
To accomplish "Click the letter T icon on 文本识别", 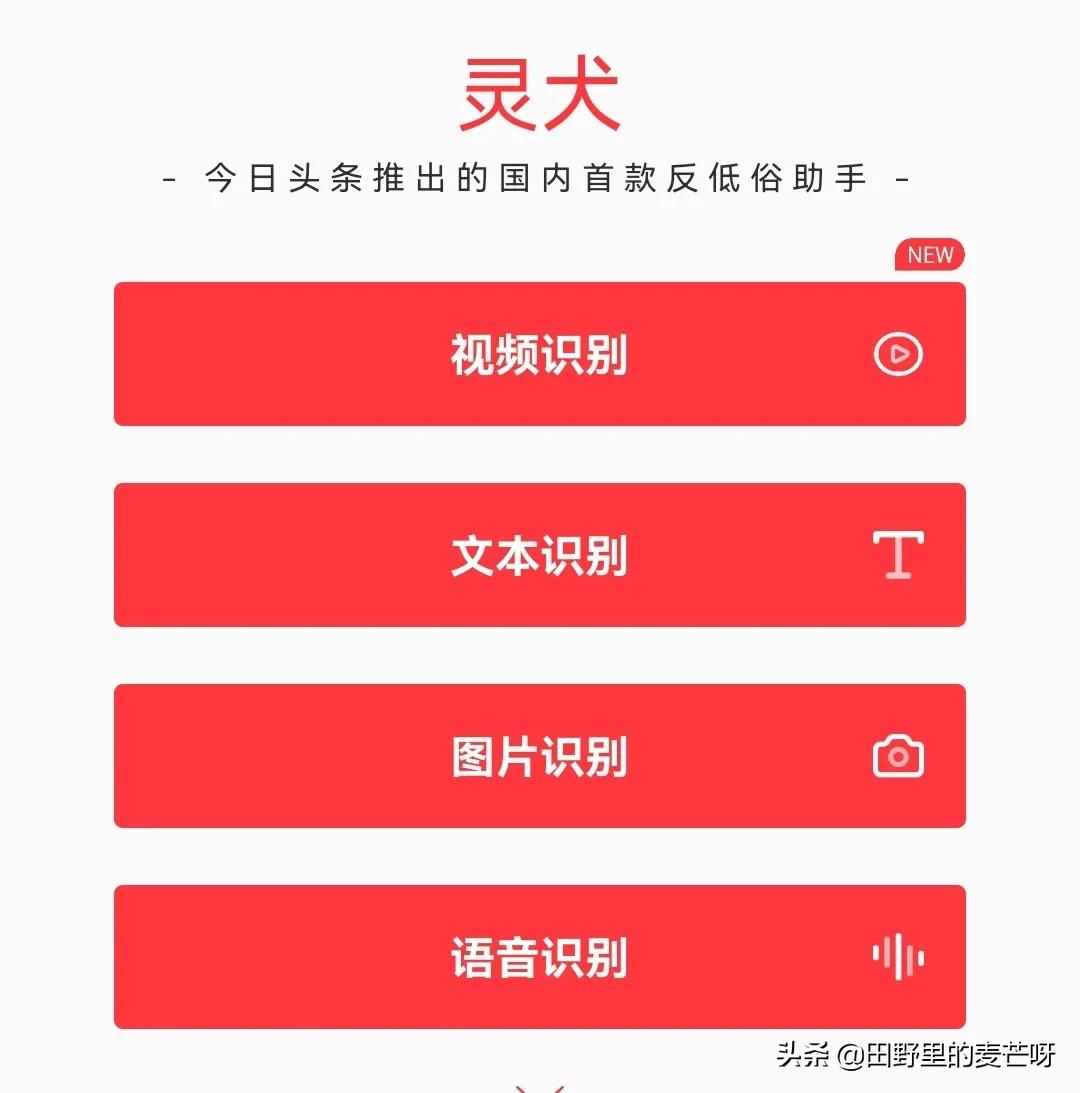I will coord(897,556).
